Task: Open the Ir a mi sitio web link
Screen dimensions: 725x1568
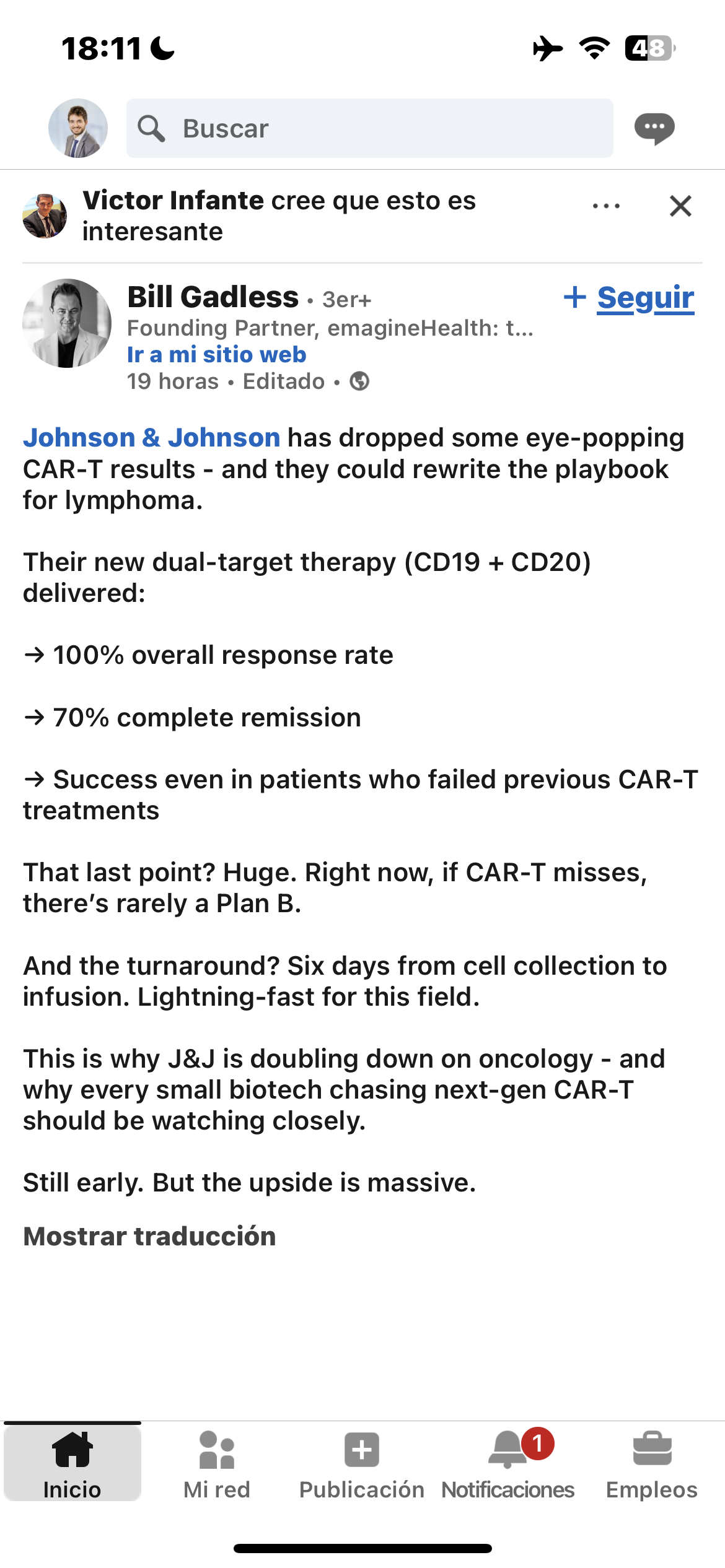Action: 216,354
